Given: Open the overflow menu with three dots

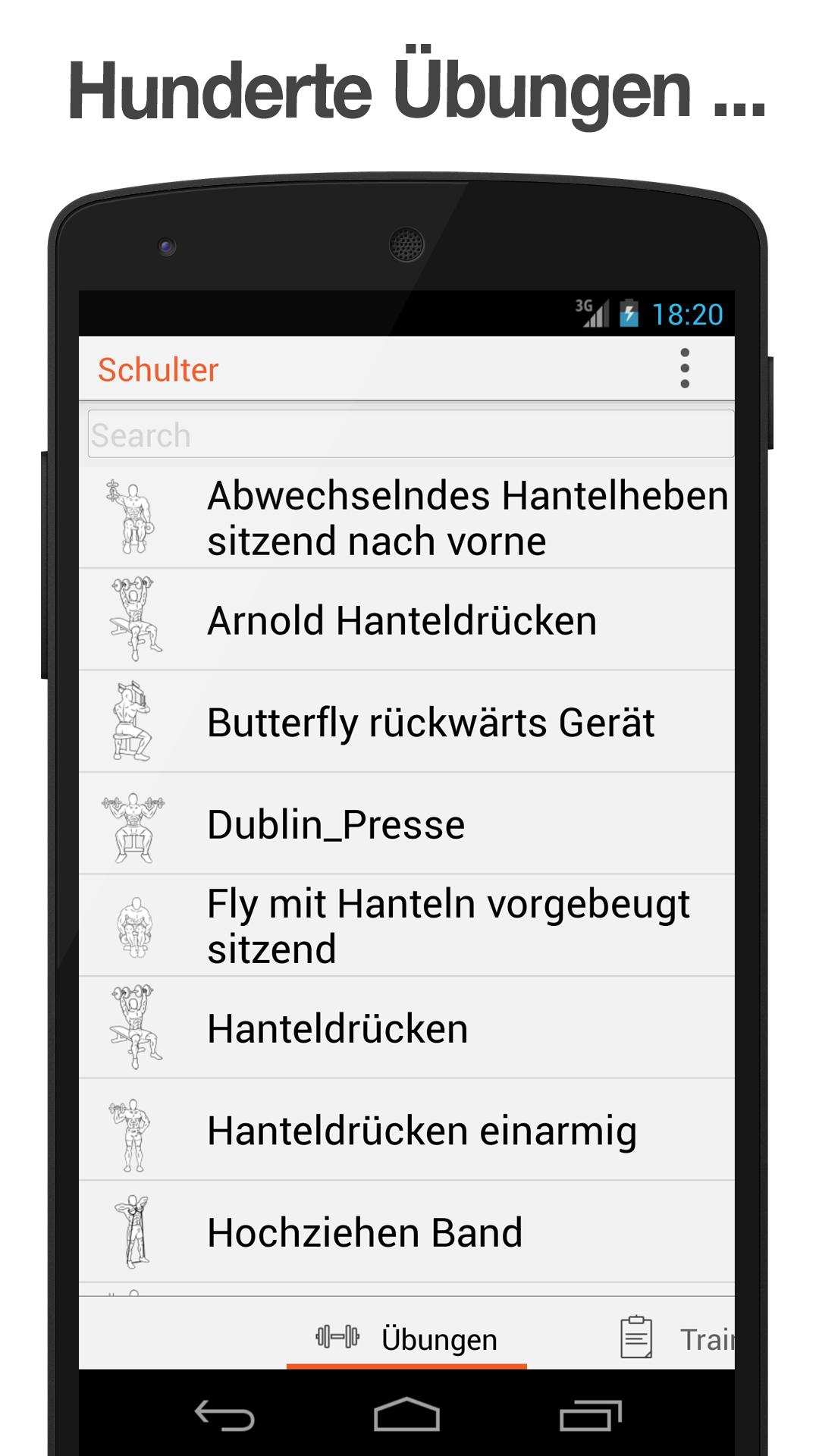Looking at the screenshot, I should coord(685,369).
